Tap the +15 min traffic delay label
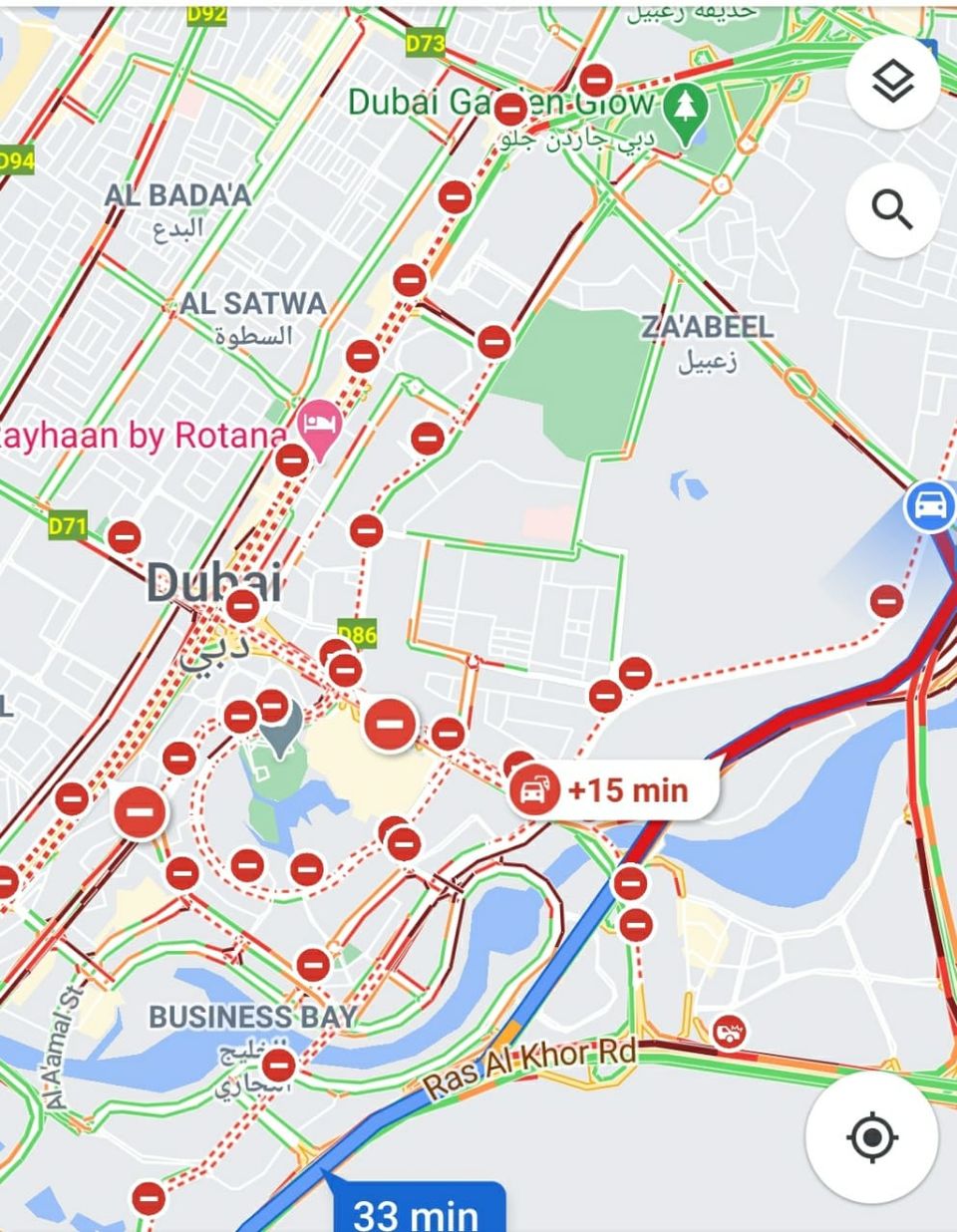Screen dimensions: 957x1232 pyautogui.click(x=612, y=791)
